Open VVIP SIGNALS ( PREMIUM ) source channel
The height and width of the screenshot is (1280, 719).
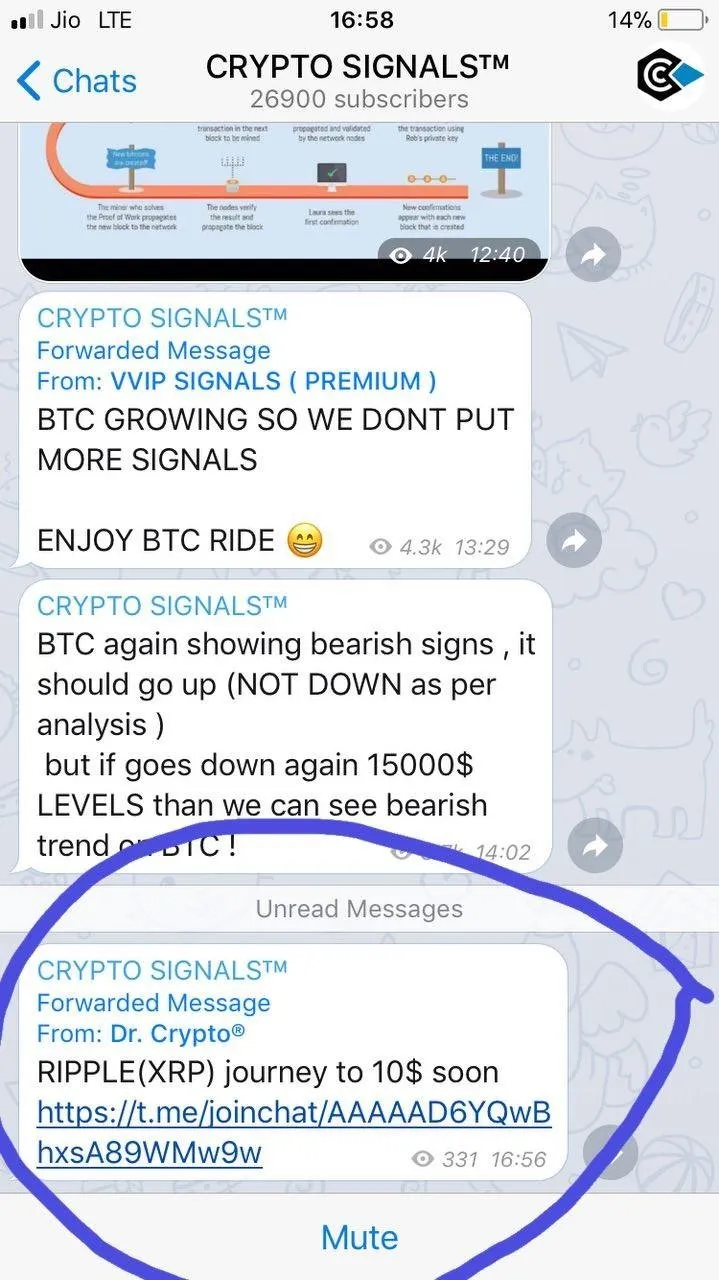tap(268, 381)
